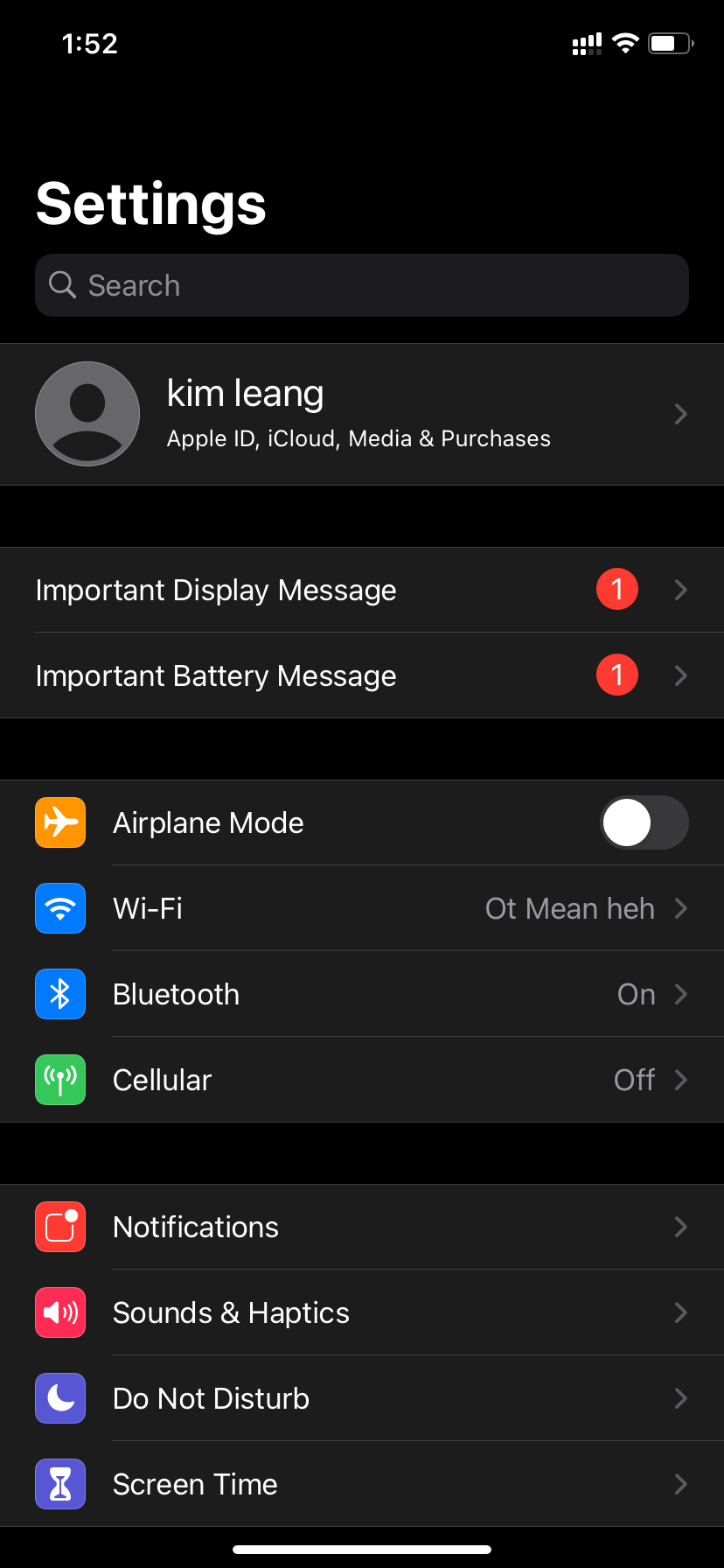Open the Notifications settings entry
Image resolution: width=724 pixels, height=1568 pixels.
click(x=362, y=1226)
